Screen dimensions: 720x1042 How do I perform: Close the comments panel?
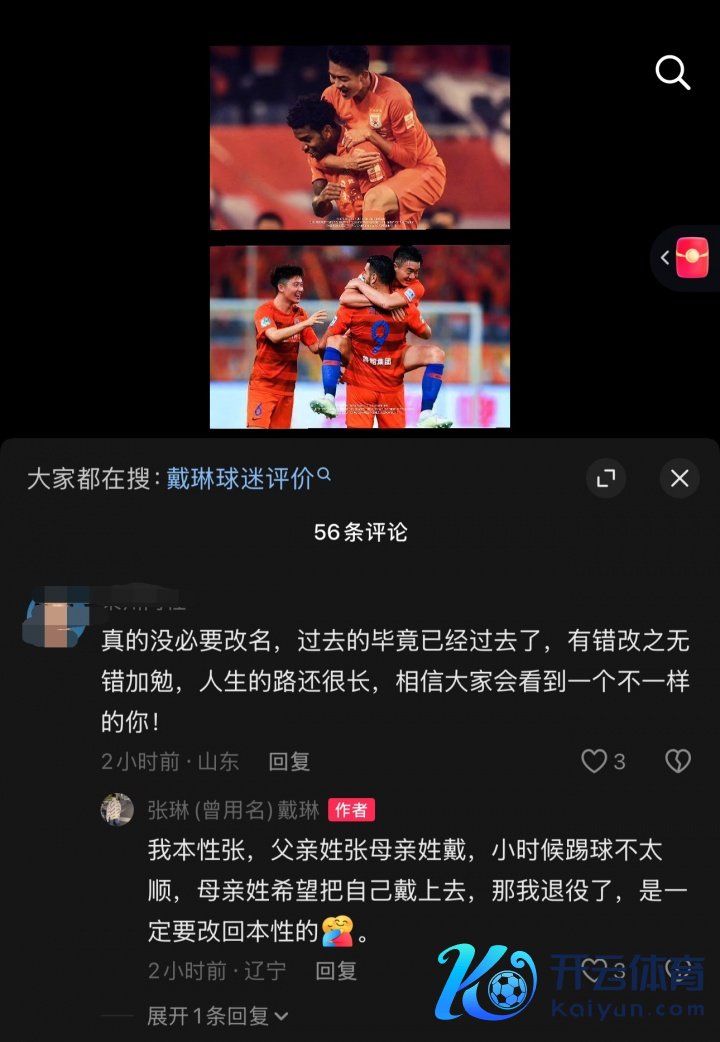pos(679,479)
